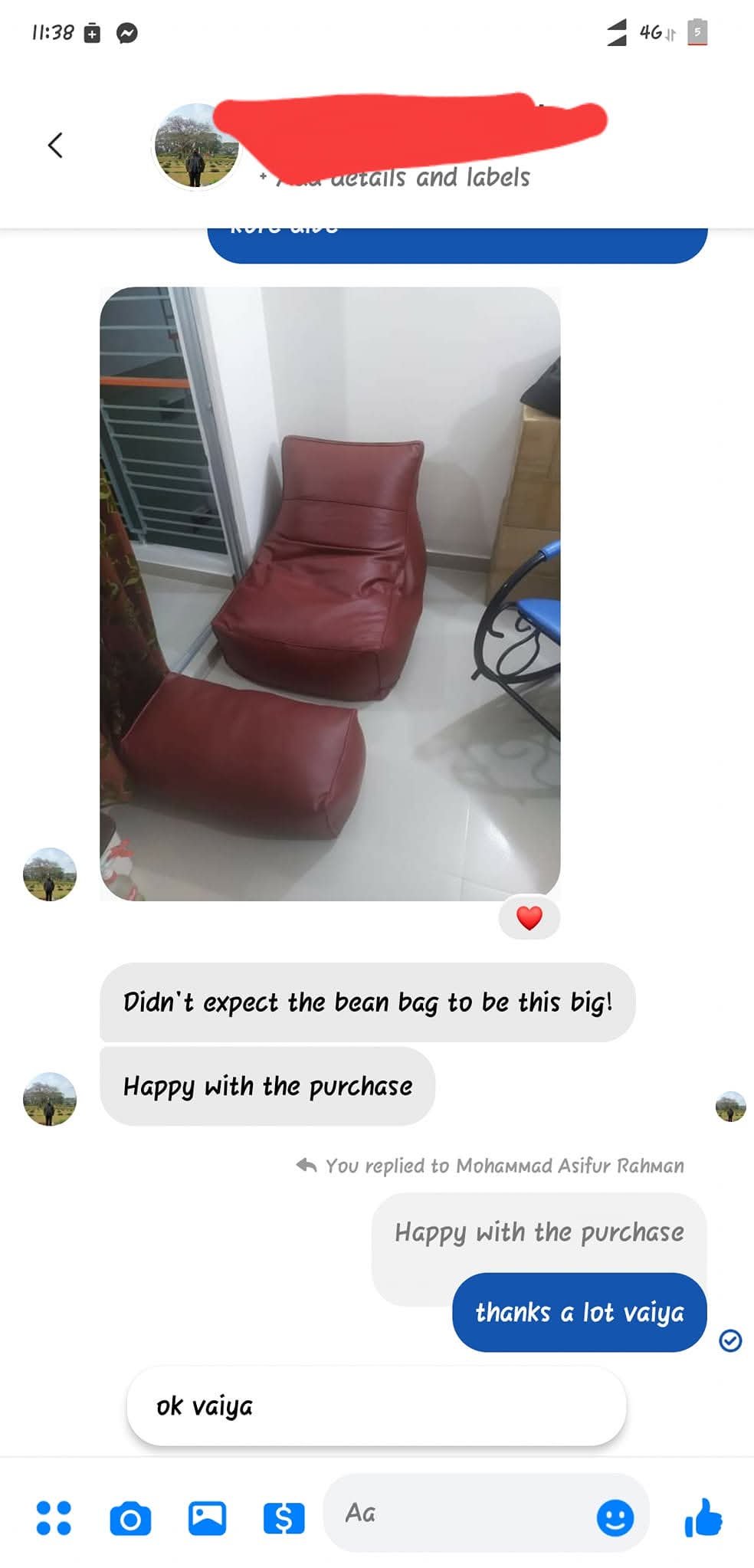Select the suggested reply "ok vaiya"

[x=375, y=1406]
